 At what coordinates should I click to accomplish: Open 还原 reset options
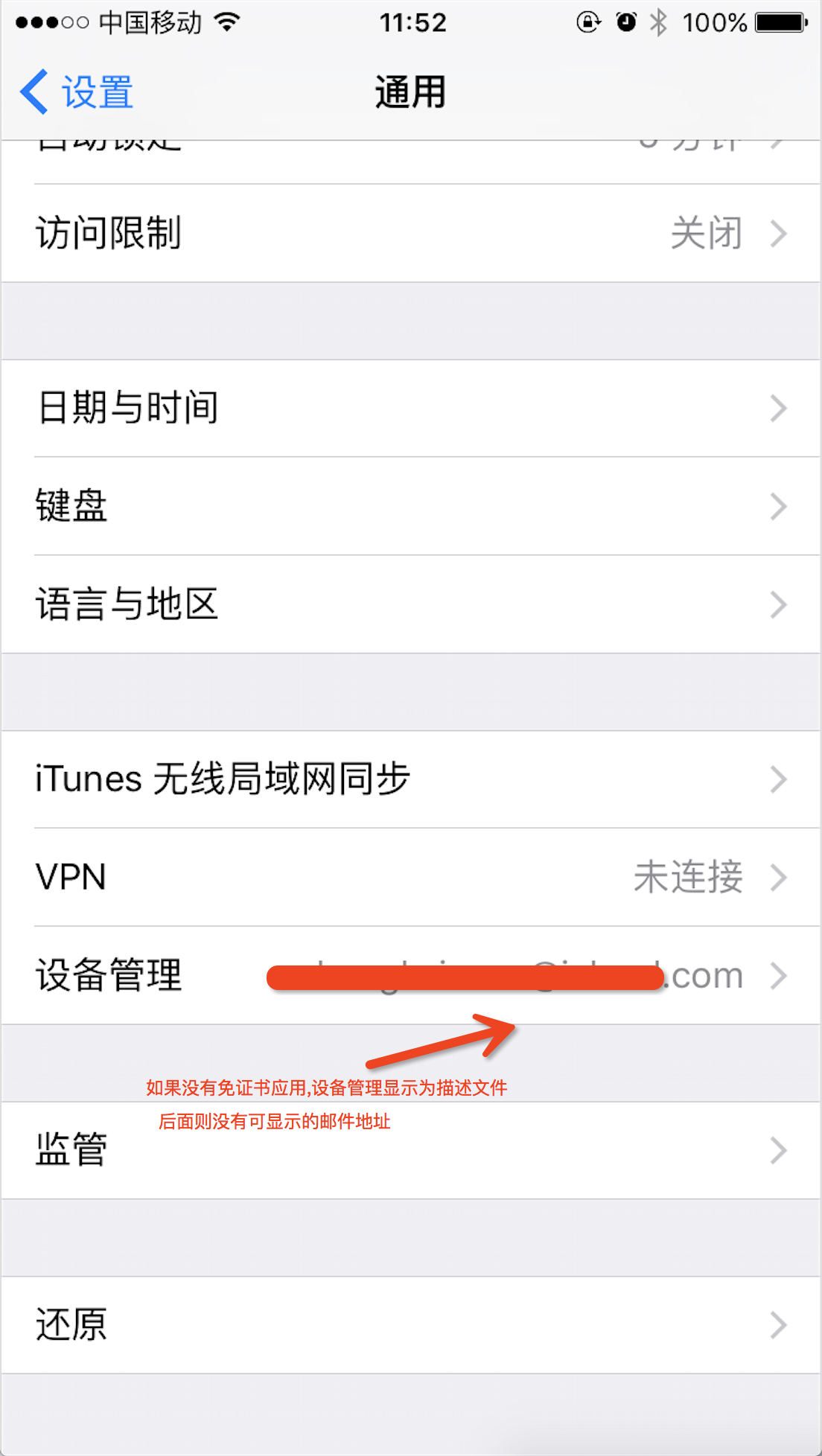[x=410, y=1325]
